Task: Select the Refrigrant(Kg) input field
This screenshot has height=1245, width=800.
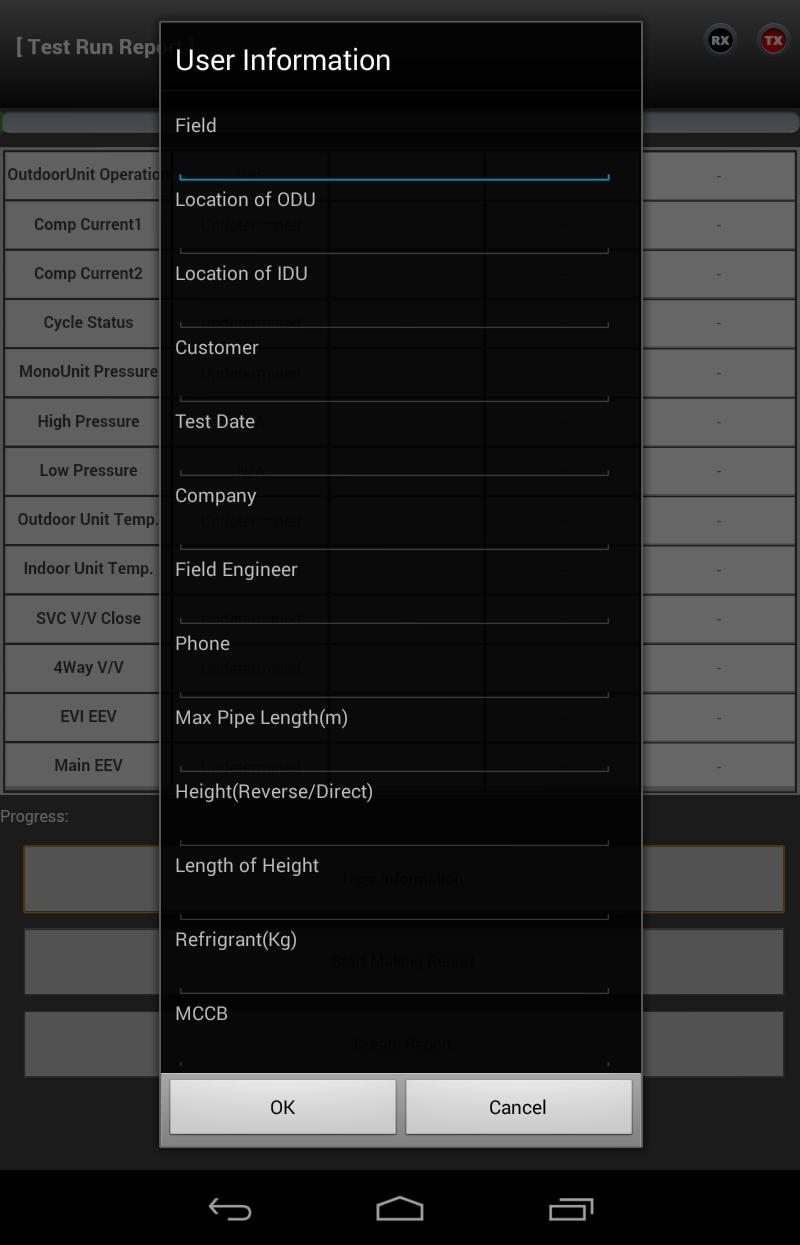Action: [394, 976]
